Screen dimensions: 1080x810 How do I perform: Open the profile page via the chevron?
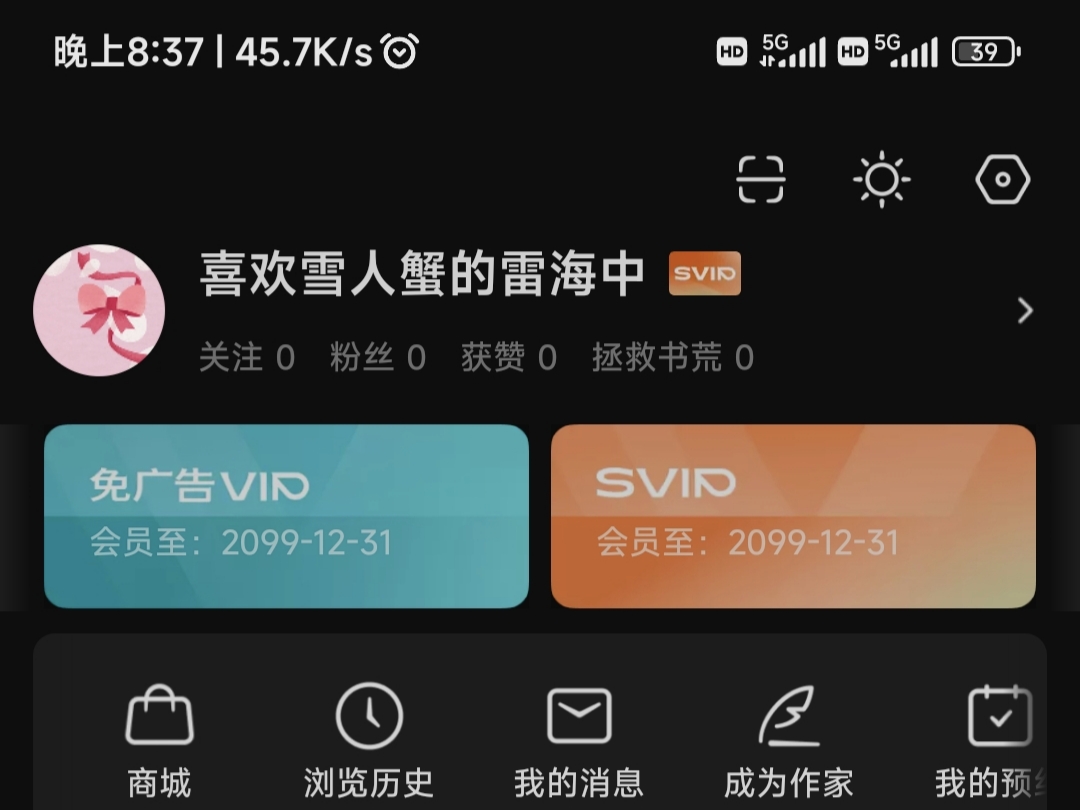click(x=1024, y=311)
